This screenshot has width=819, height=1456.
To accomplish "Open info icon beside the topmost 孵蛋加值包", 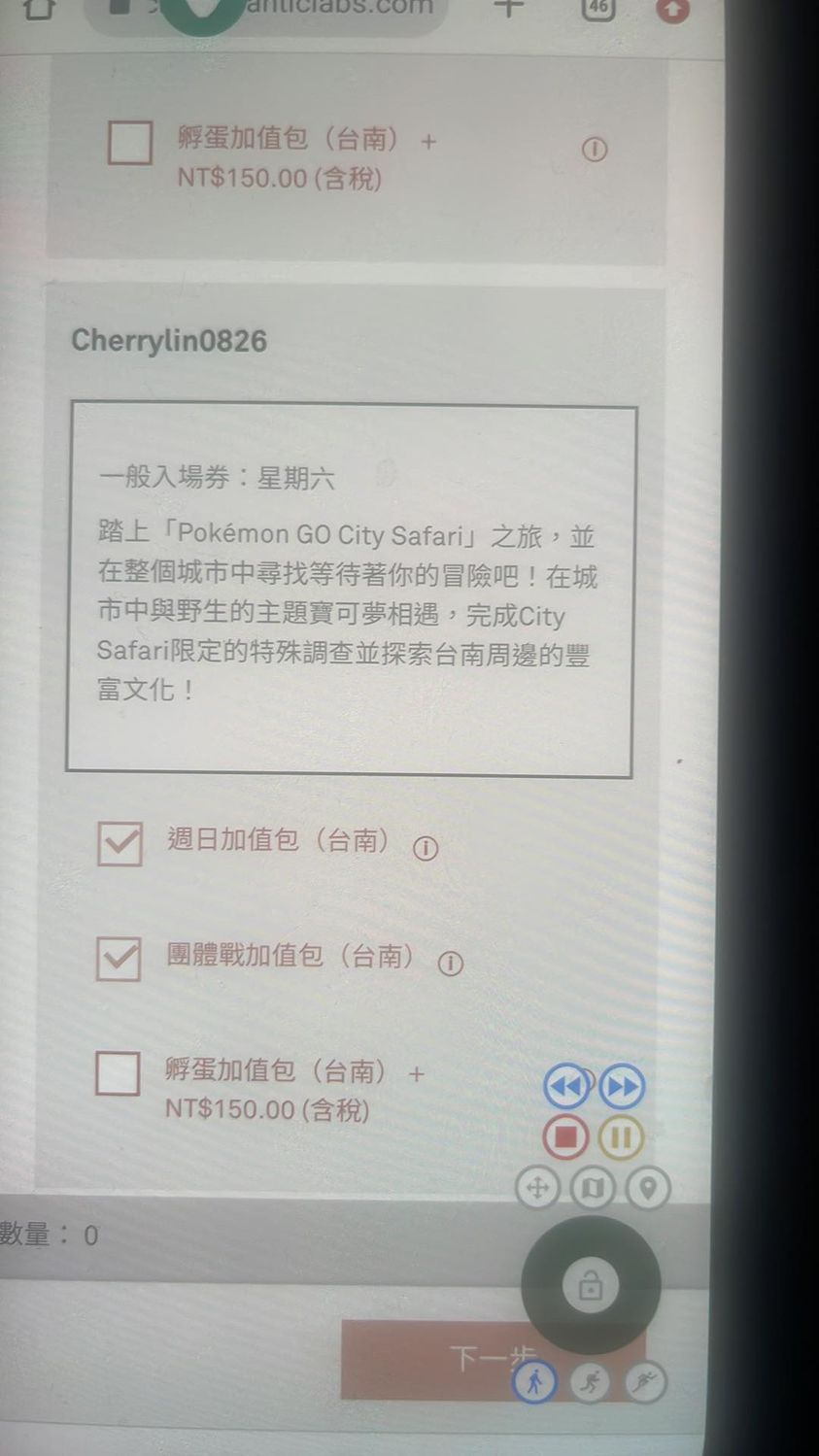I will click(x=595, y=150).
